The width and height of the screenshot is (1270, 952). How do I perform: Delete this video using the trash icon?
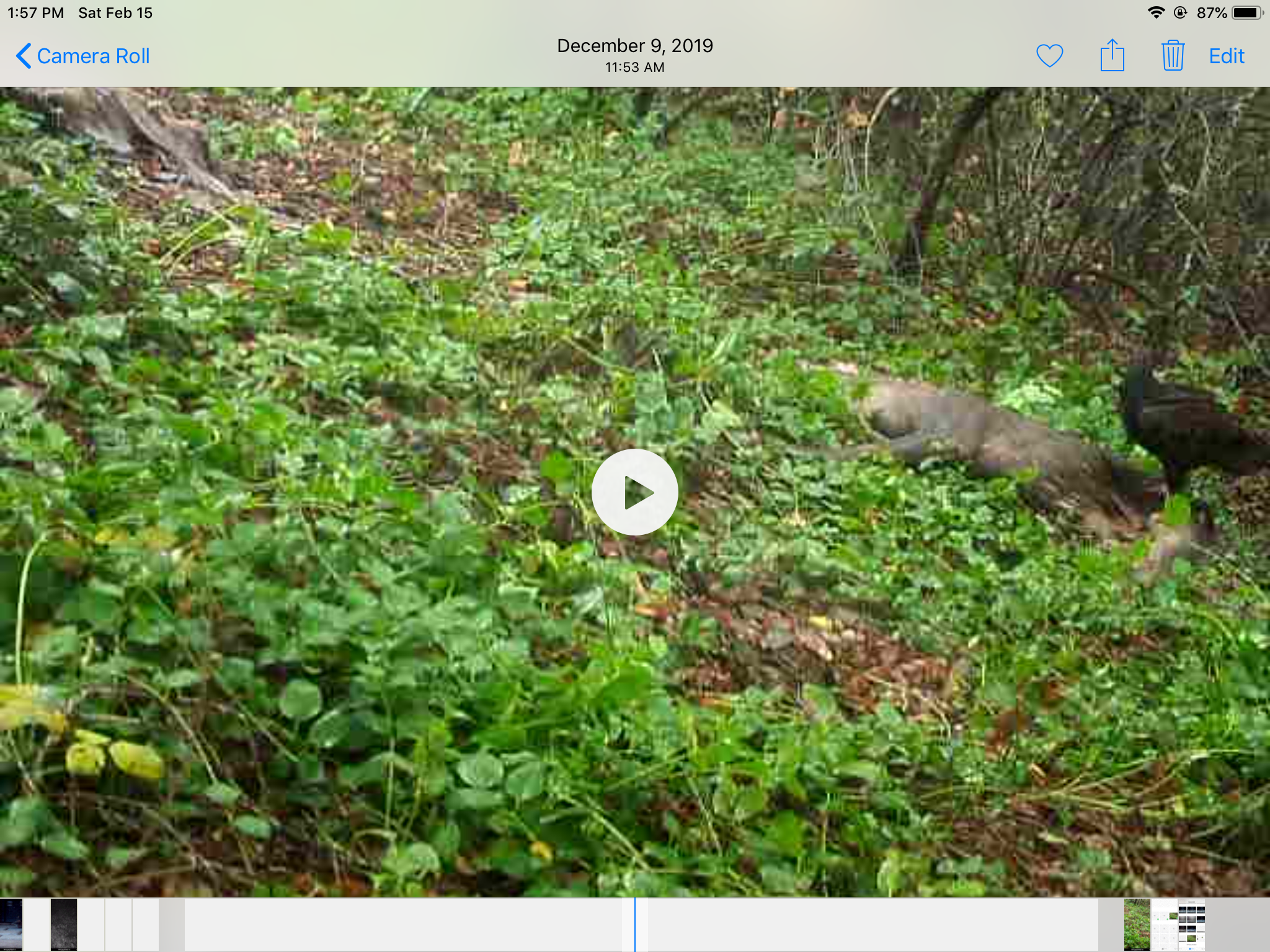(x=1173, y=56)
